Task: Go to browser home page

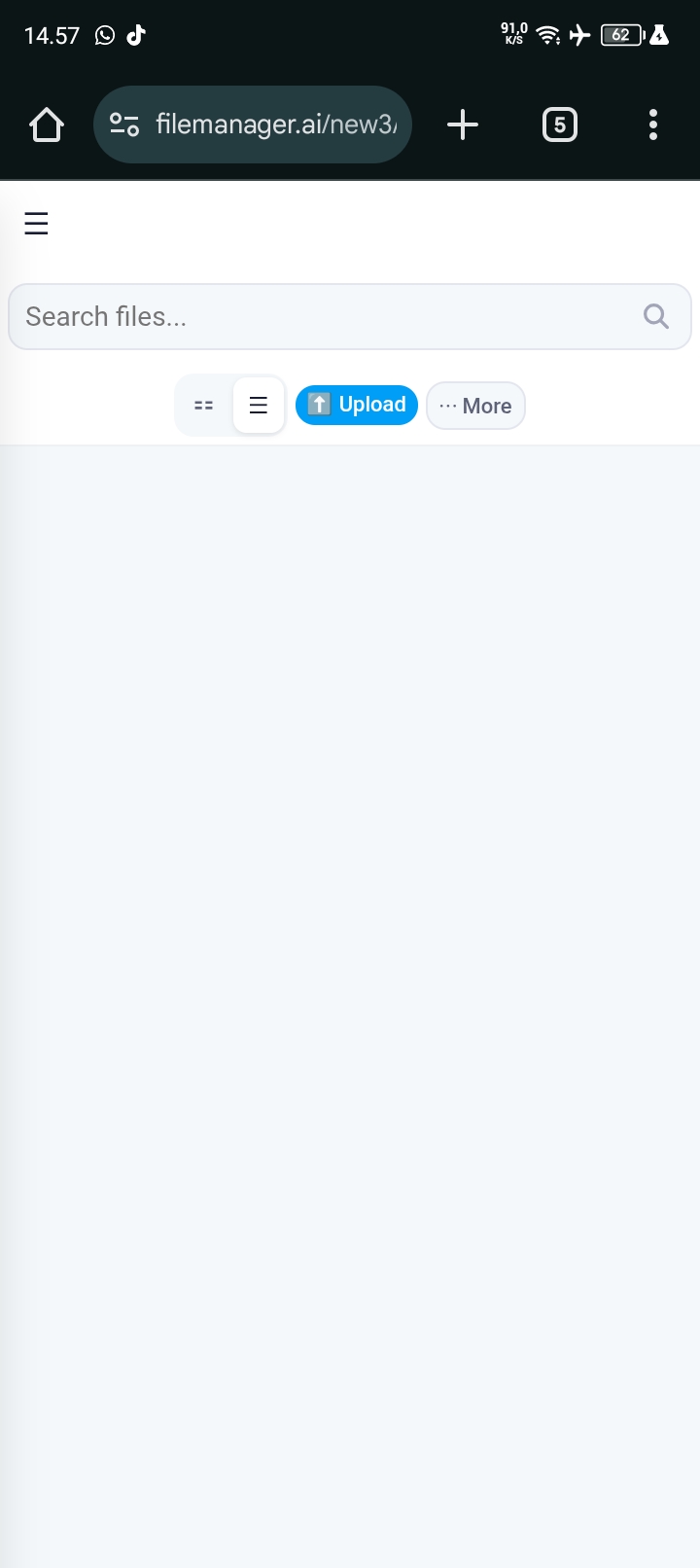Action: click(x=47, y=125)
